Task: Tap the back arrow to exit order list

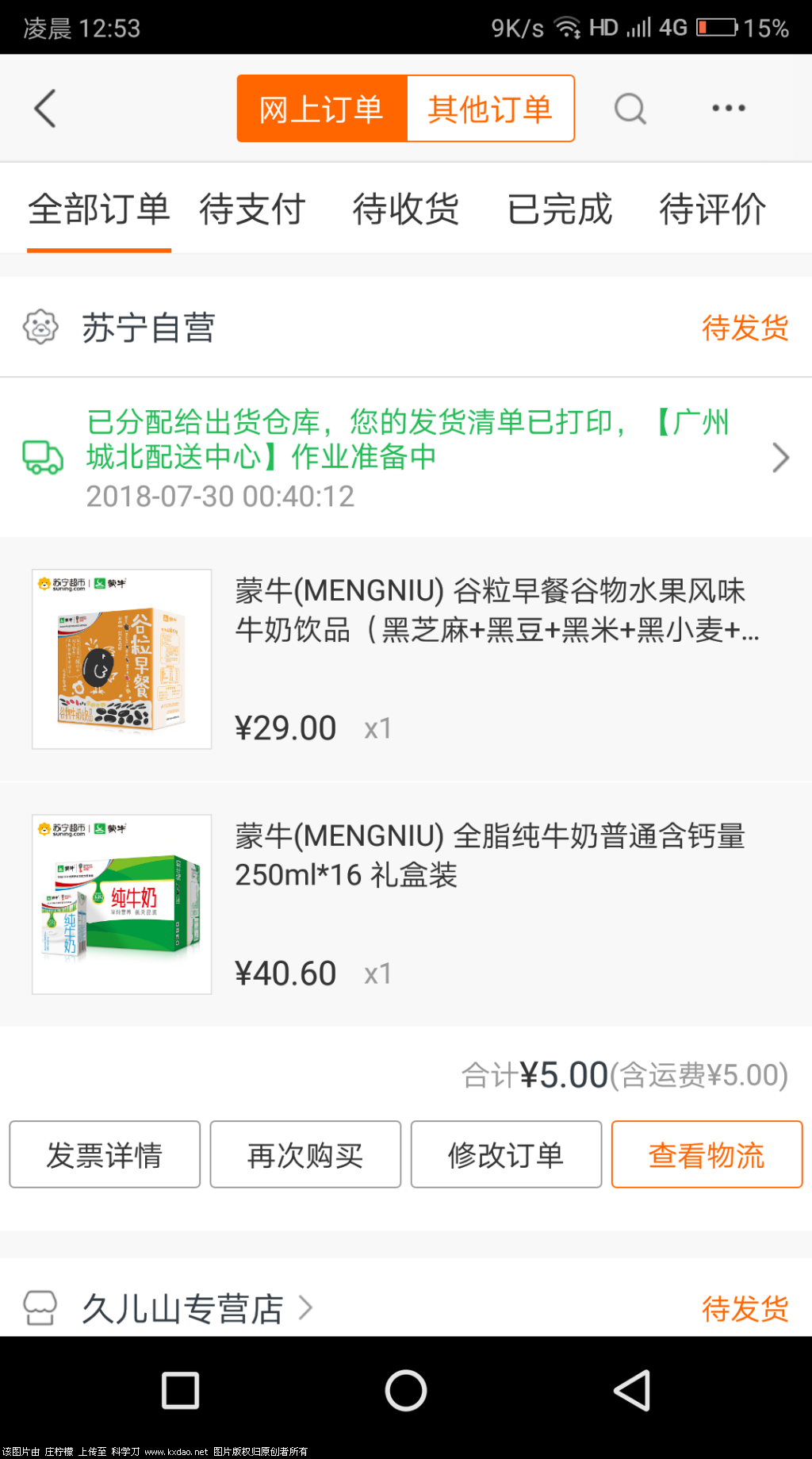Action: tap(45, 108)
